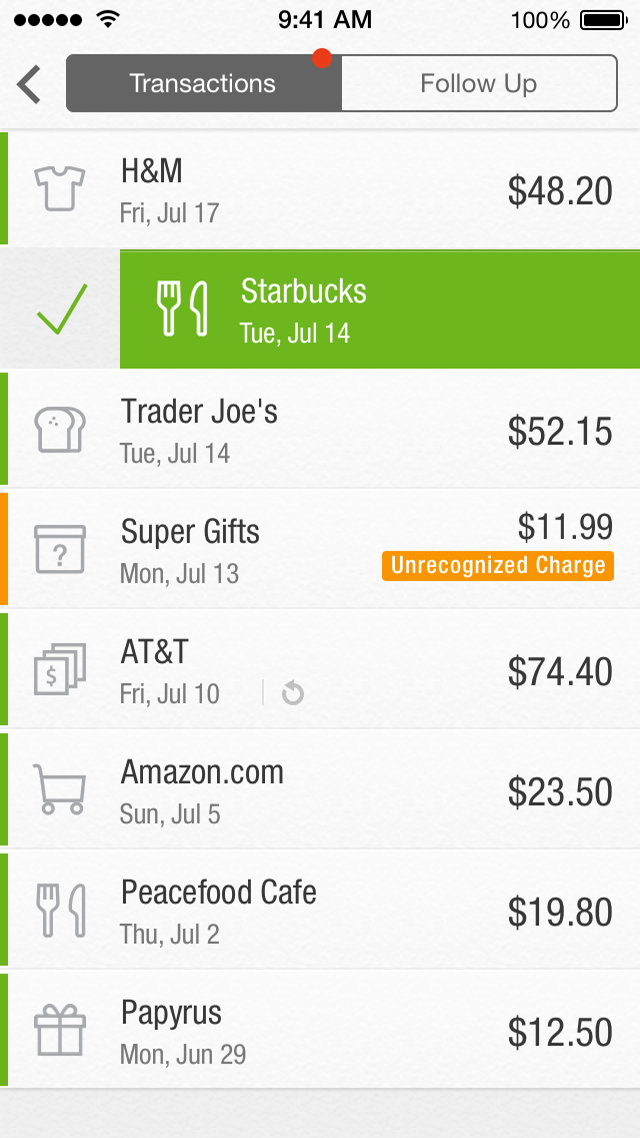Select the Transactions segment
Image resolution: width=640 pixels, height=1138 pixels.
pos(203,83)
